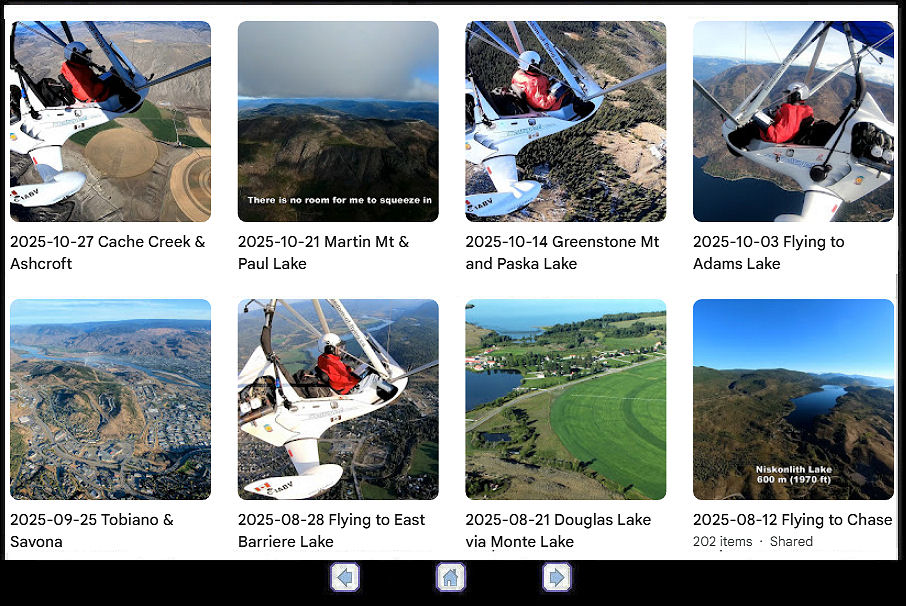Open the Douglas Lake via Monte Lake album
Screen dimensions: 906x606
[565, 399]
